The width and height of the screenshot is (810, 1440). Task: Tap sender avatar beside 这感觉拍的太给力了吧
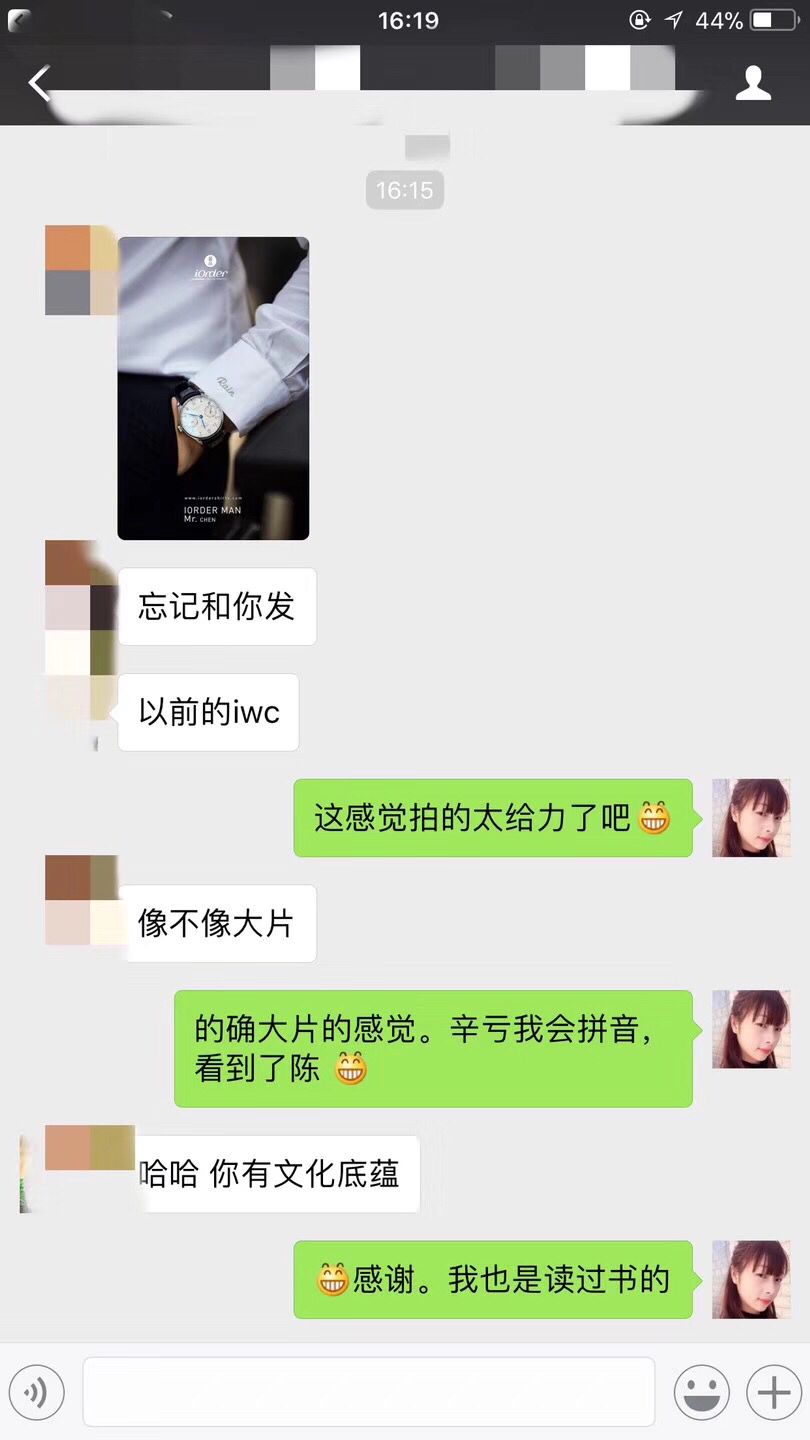pos(751,818)
